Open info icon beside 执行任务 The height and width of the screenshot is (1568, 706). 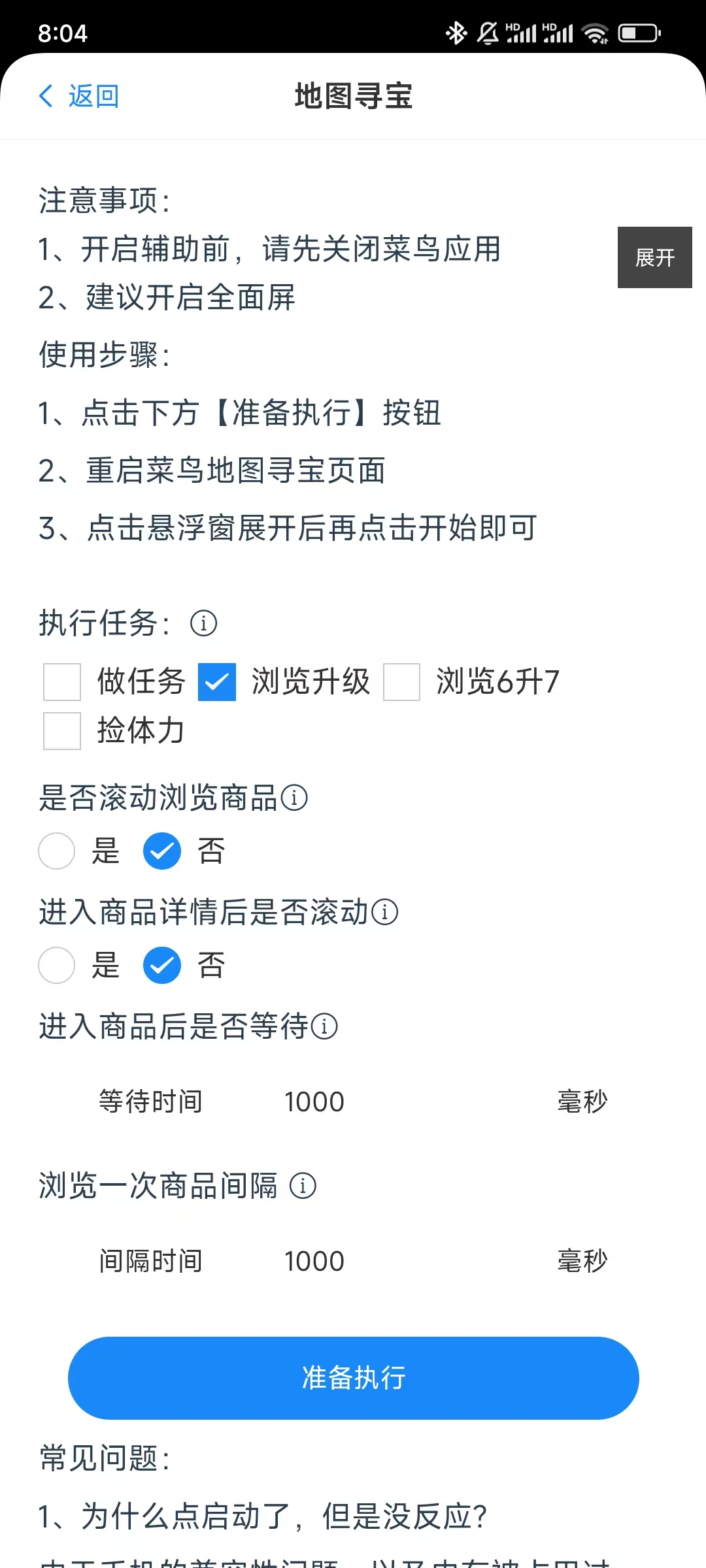click(203, 623)
